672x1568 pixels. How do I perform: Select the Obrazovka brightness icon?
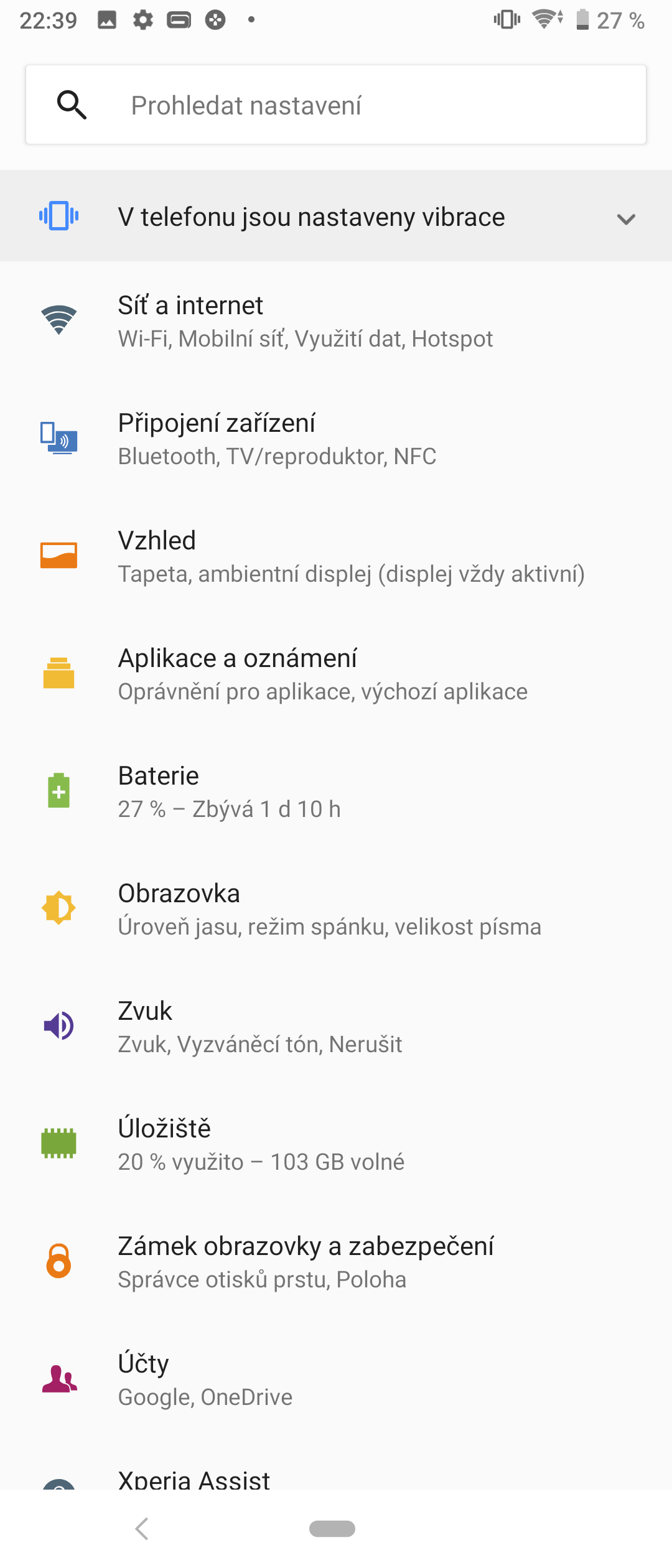(59, 908)
